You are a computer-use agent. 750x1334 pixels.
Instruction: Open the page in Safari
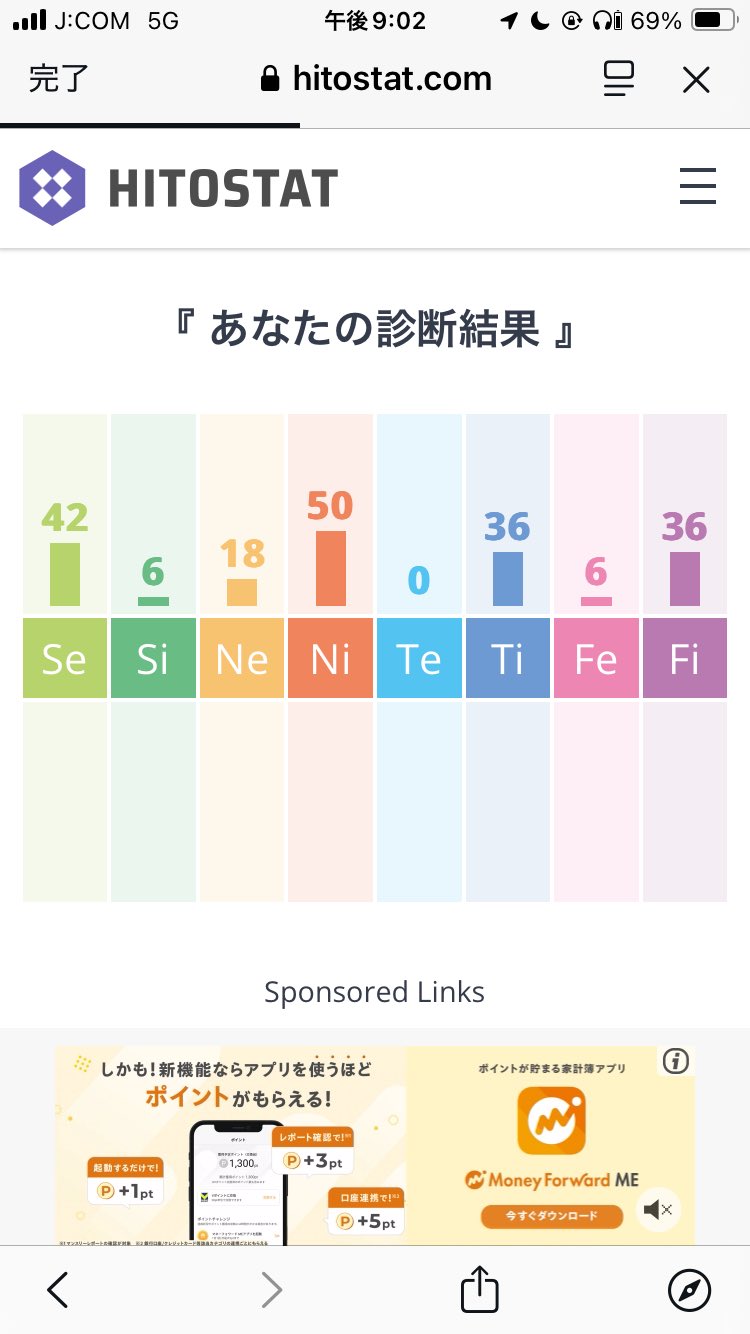(x=689, y=1290)
